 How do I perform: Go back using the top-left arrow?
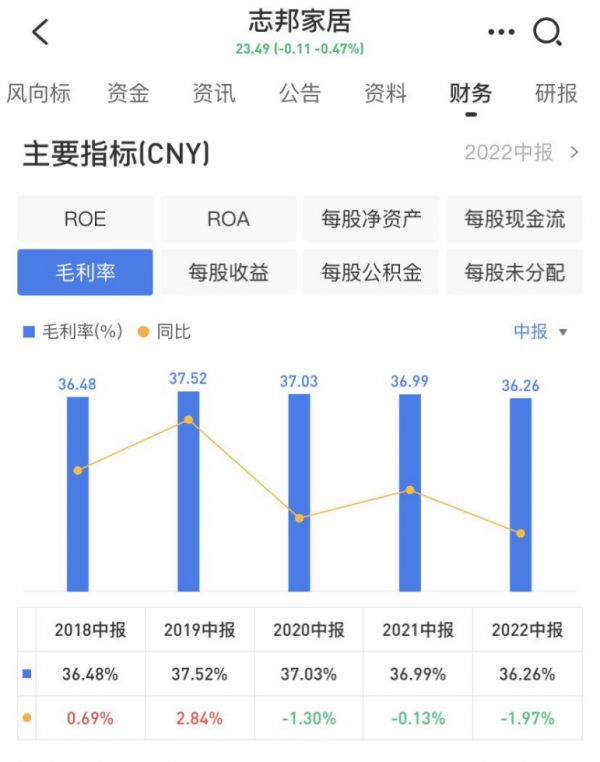tap(40, 32)
